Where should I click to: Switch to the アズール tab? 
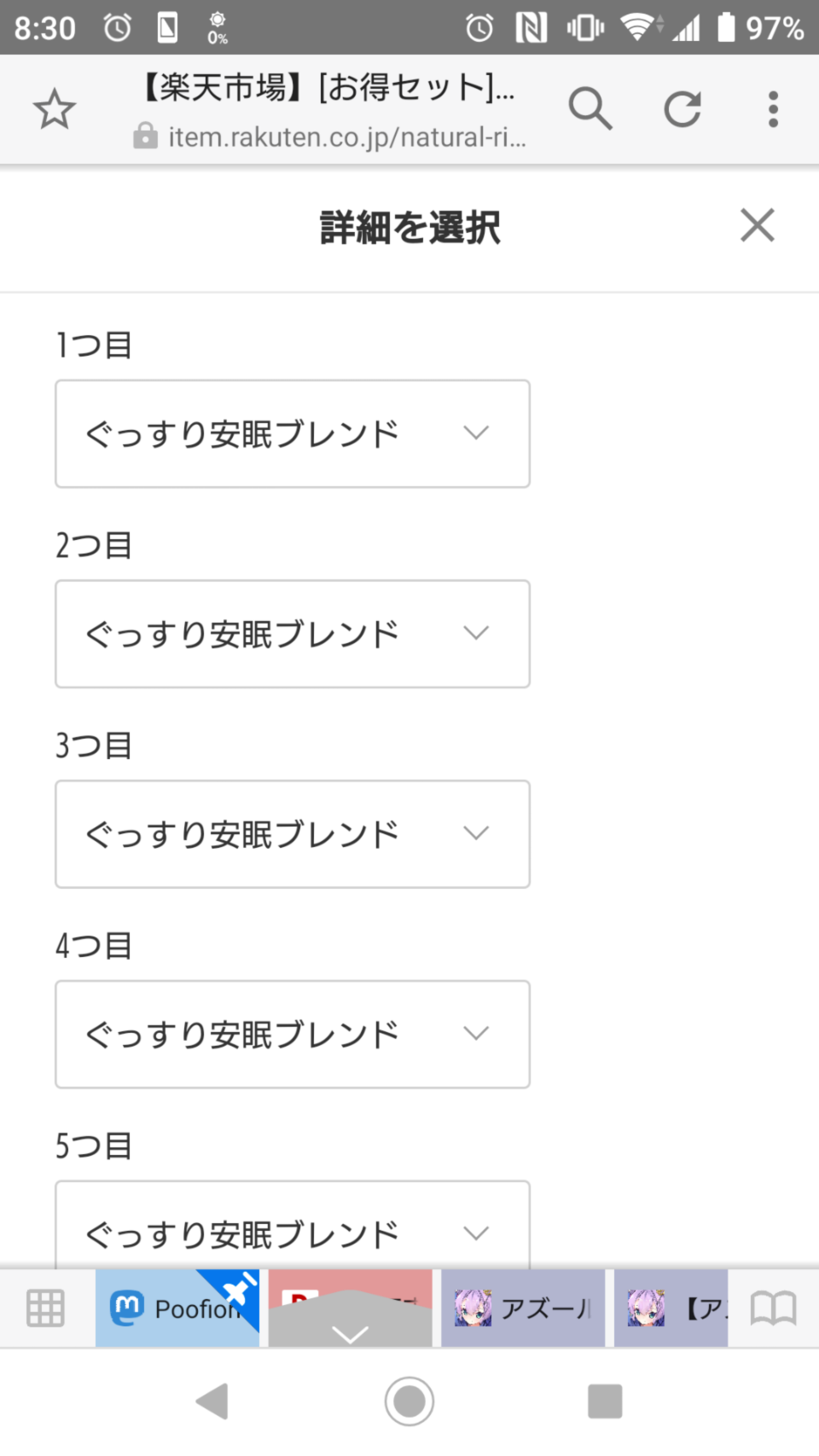(523, 1308)
